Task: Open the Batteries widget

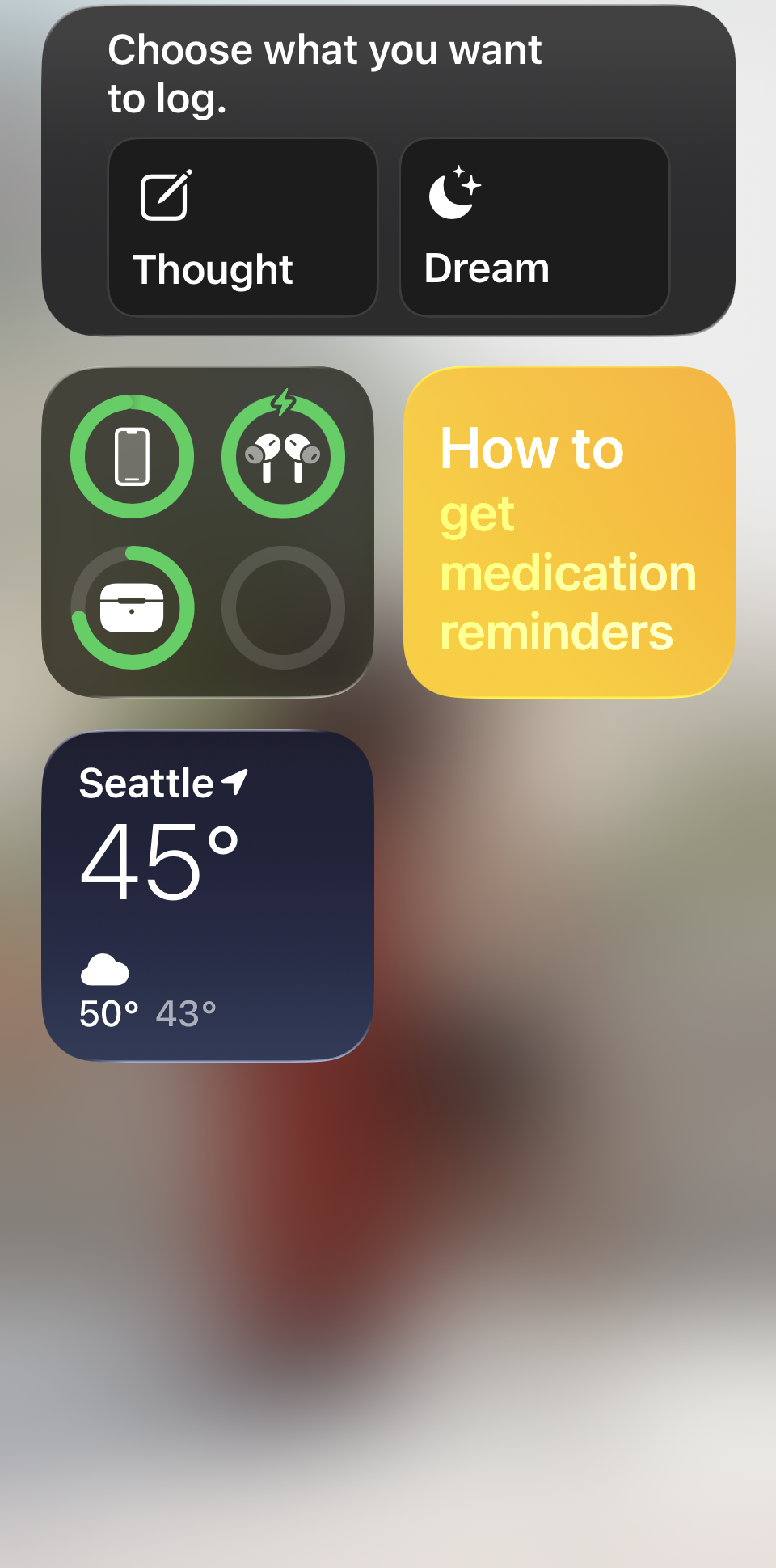Action: (209, 531)
